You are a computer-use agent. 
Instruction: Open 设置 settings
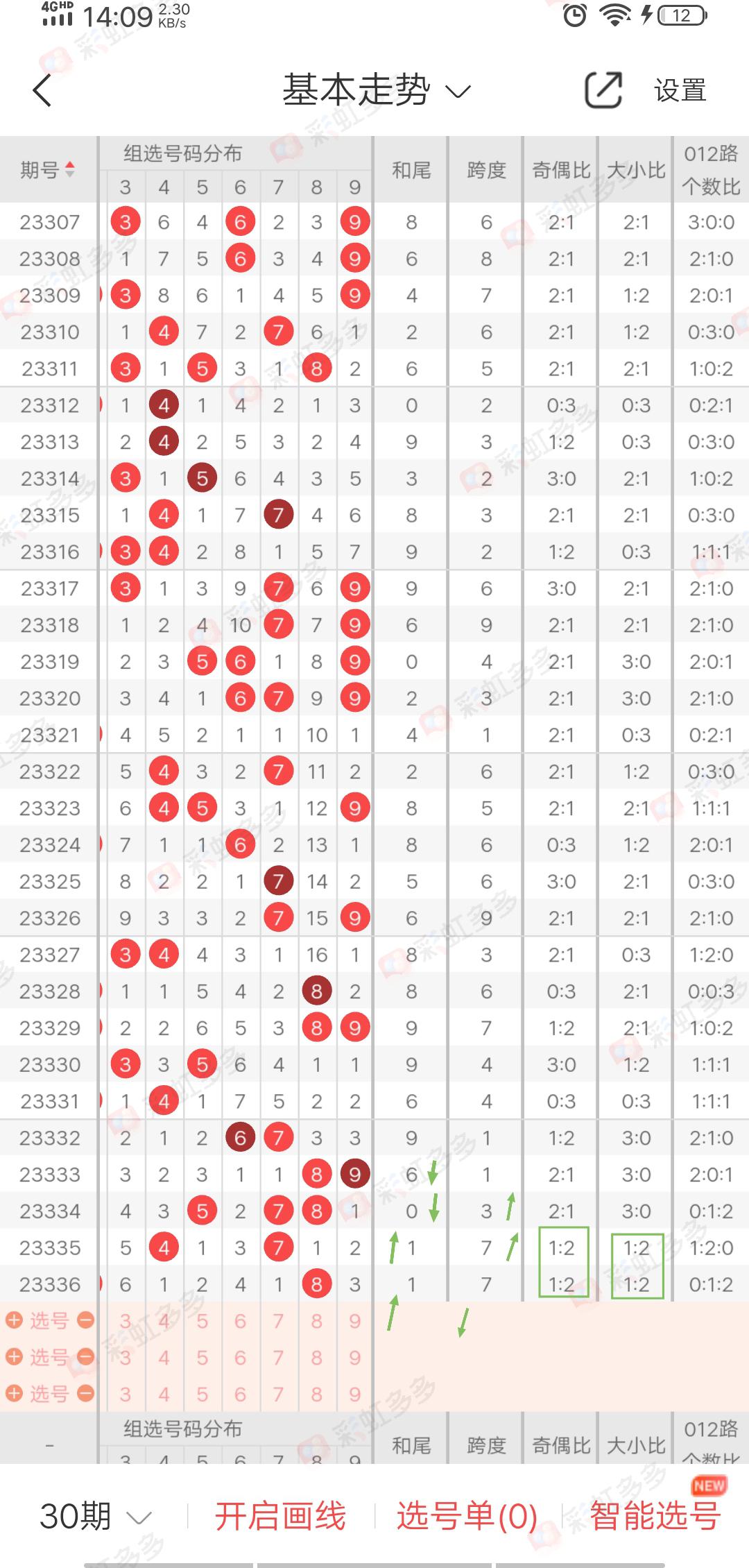coord(680,90)
